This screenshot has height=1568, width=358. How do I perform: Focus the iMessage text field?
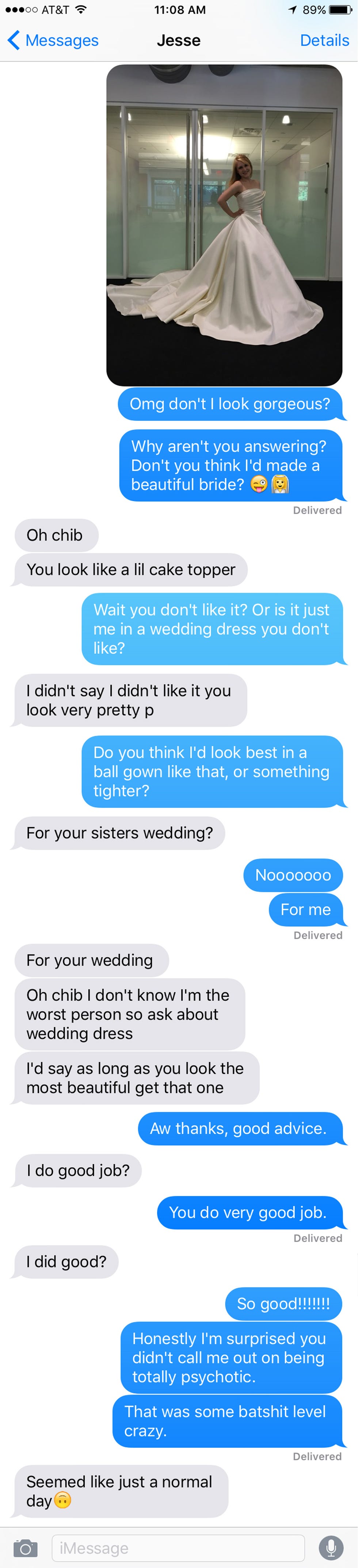click(x=178, y=1547)
